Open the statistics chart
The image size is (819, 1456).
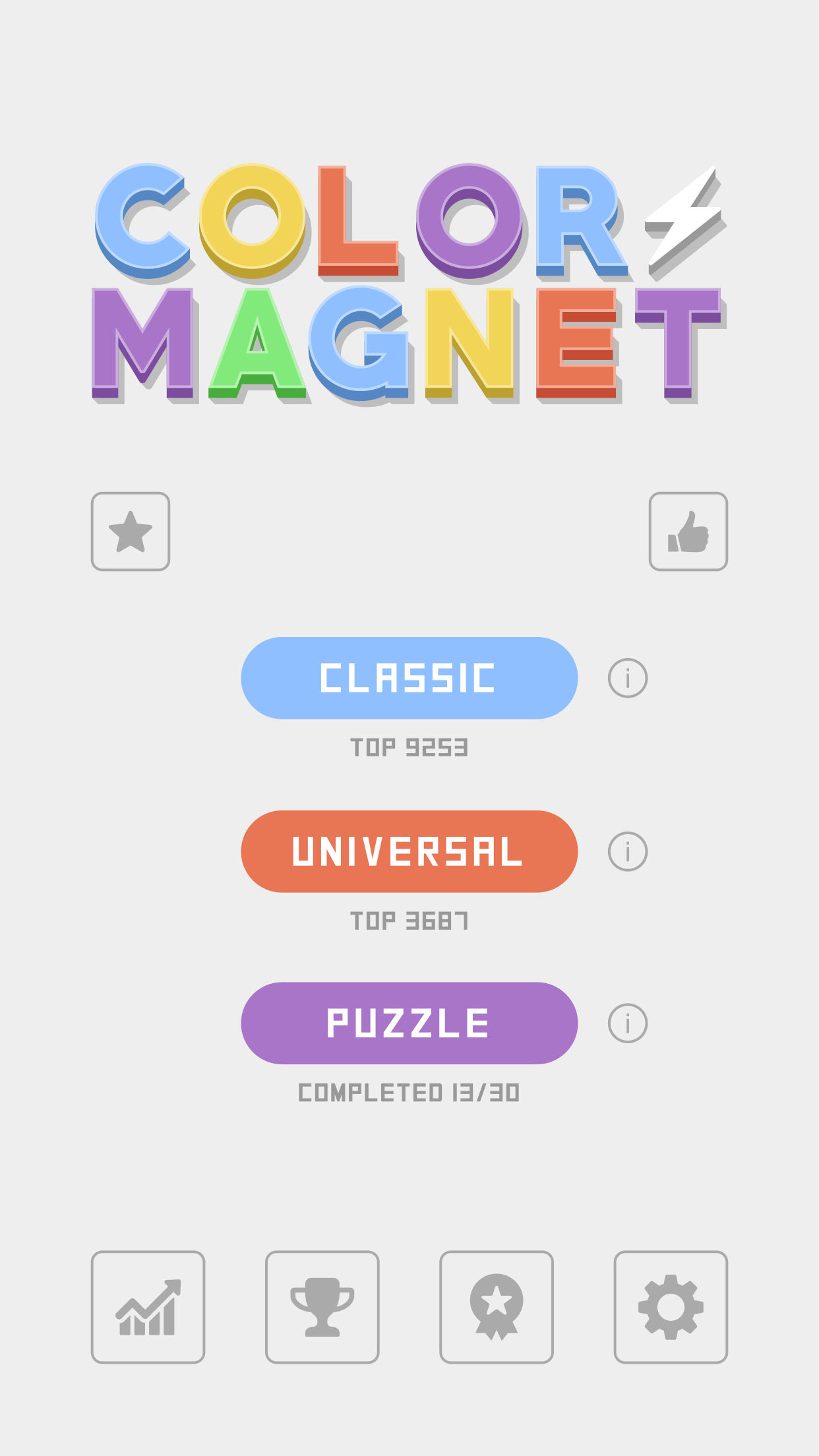[x=148, y=1307]
